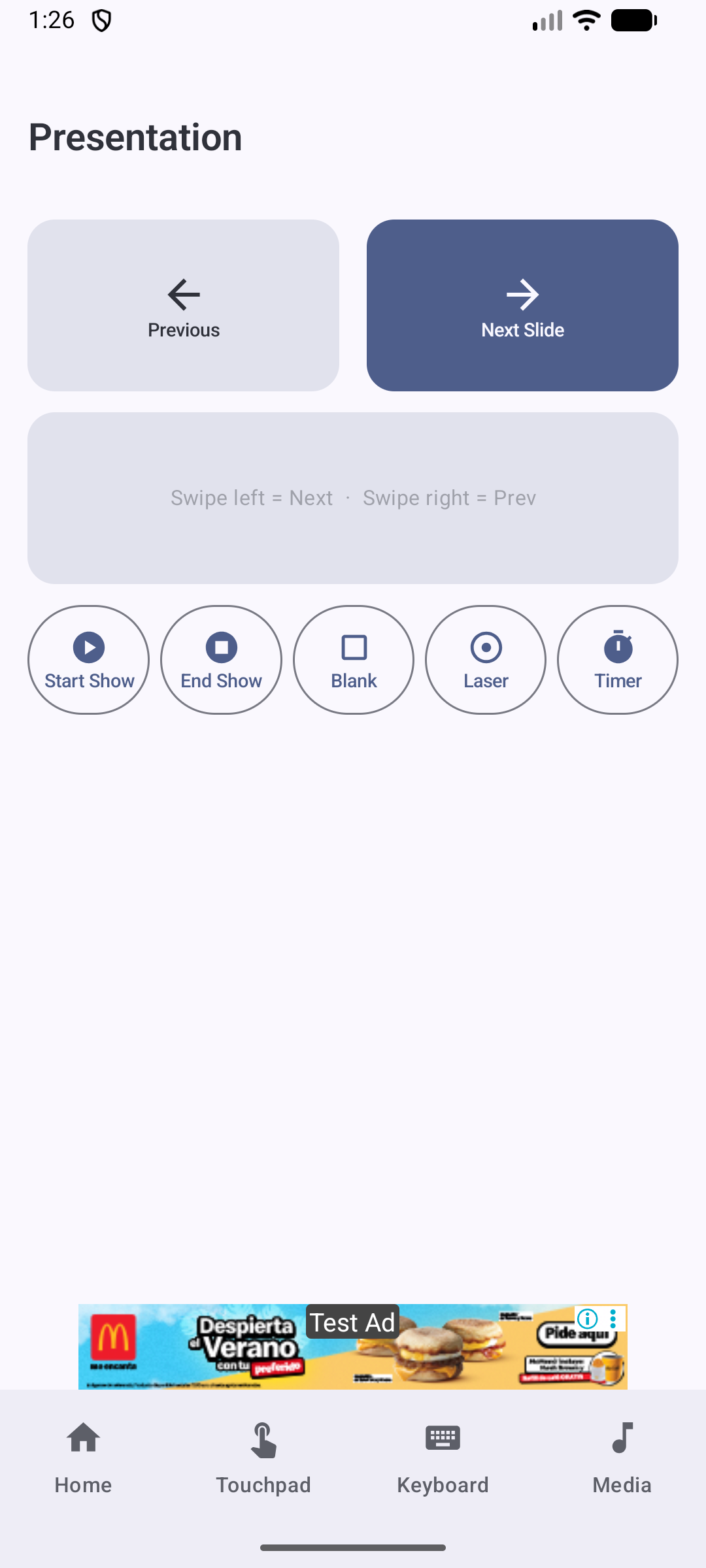Viewport: 706px width, 1568px height.
Task: Go to the previous slide
Action: [x=183, y=306]
